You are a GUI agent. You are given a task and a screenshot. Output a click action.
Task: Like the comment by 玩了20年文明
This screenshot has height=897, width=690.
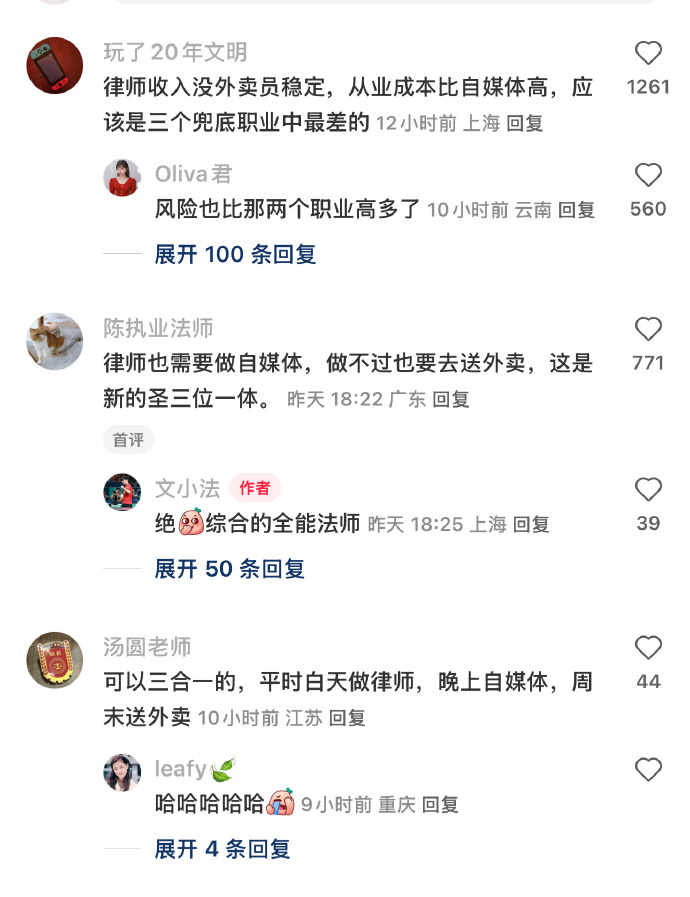coord(648,54)
